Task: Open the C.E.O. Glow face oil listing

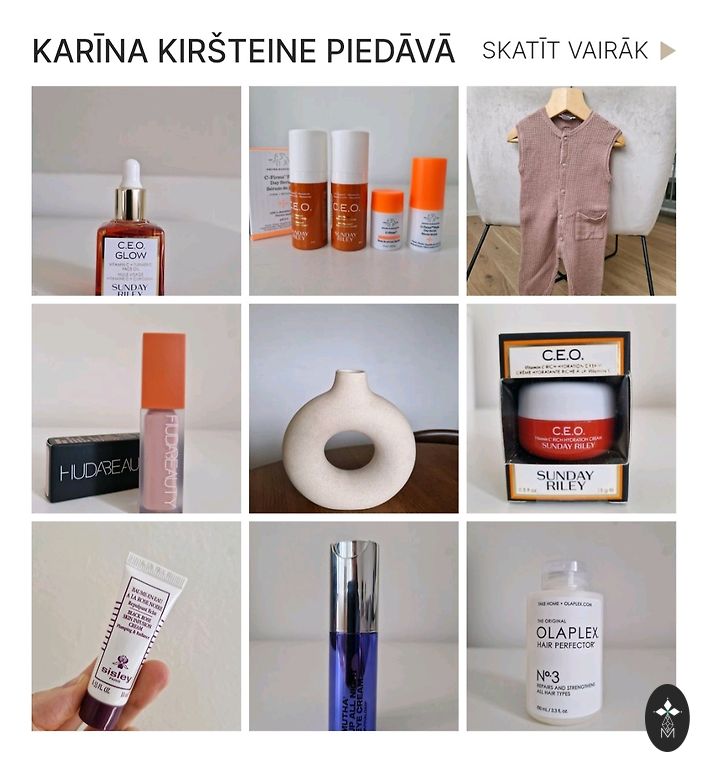Action: [x=136, y=191]
